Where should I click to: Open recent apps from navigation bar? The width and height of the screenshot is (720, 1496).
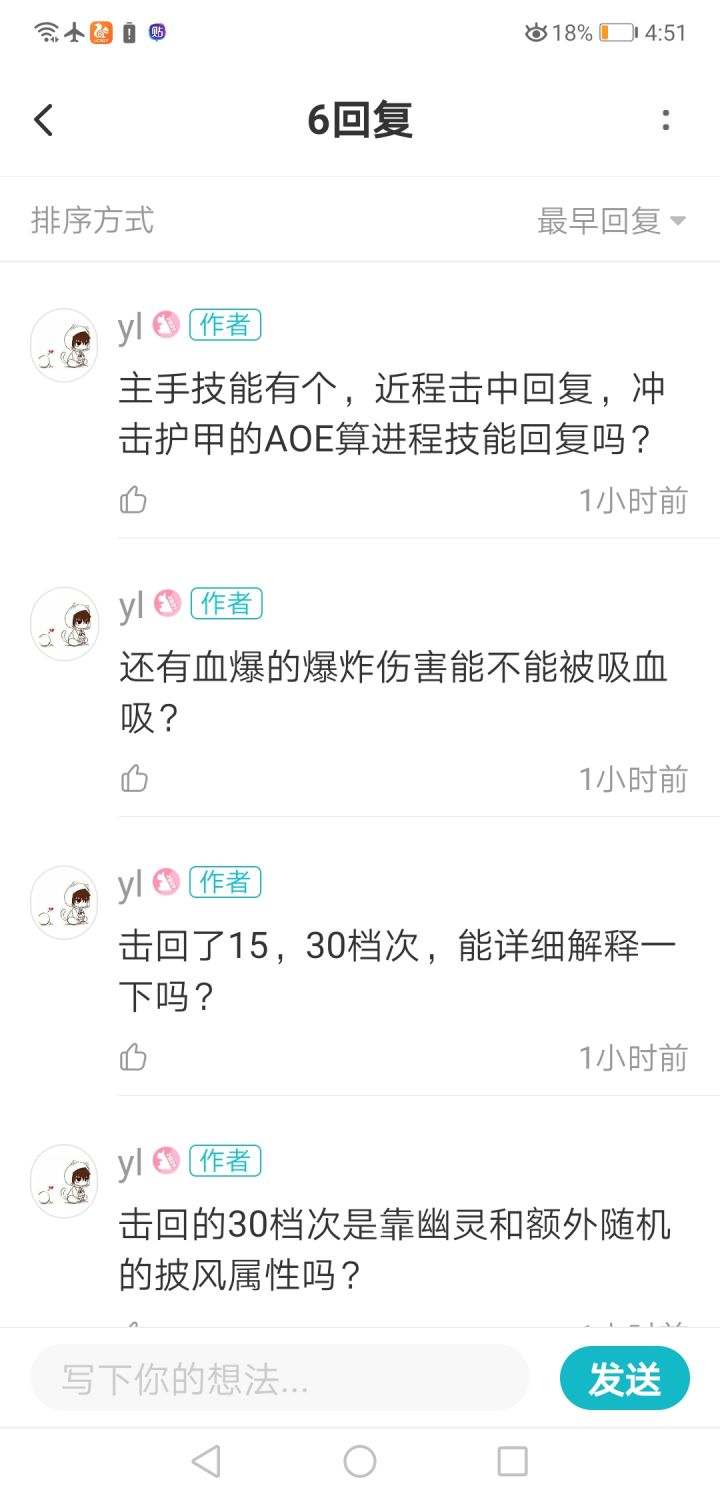coord(512,1461)
